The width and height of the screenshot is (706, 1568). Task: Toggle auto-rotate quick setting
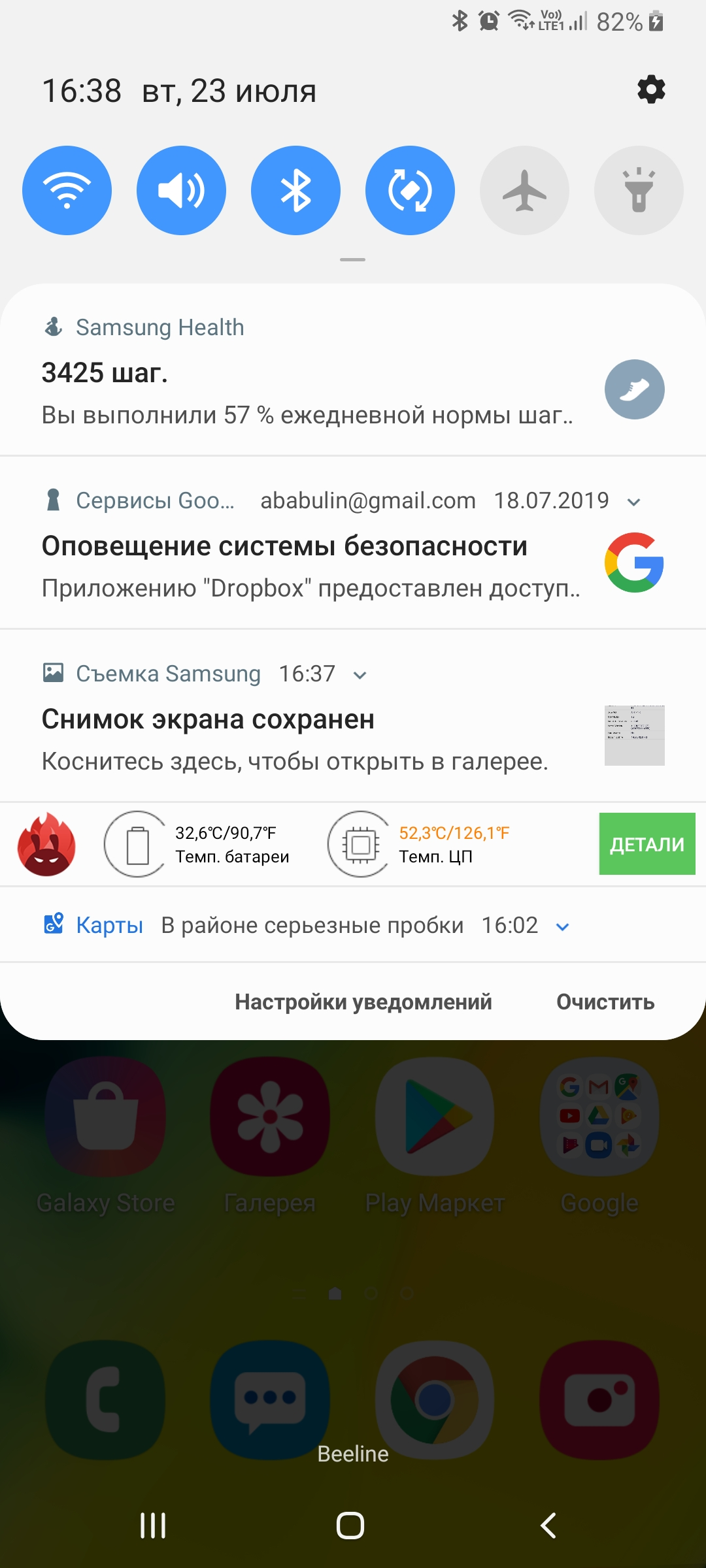click(x=410, y=190)
